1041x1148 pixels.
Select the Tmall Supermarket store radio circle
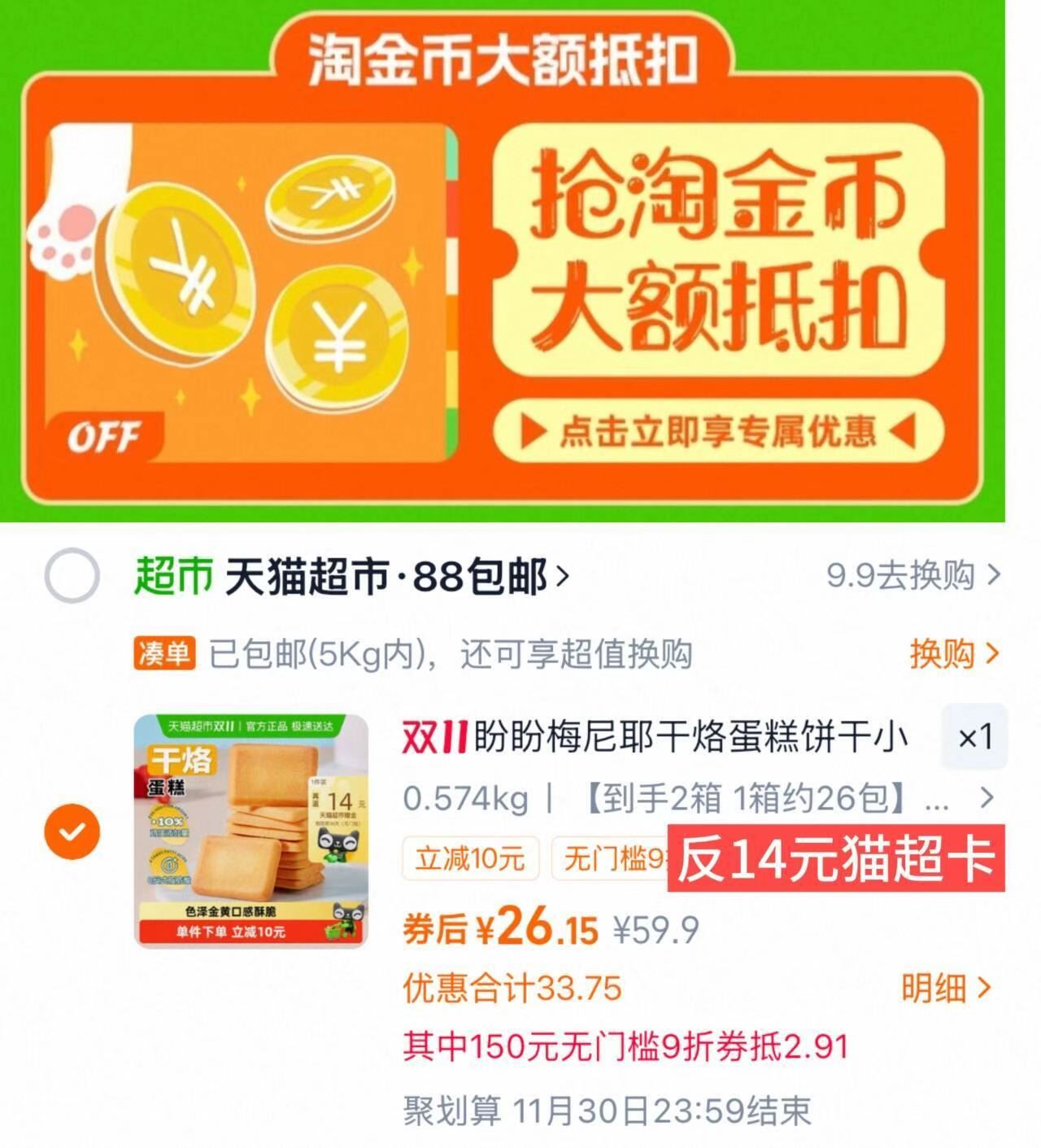tap(73, 574)
